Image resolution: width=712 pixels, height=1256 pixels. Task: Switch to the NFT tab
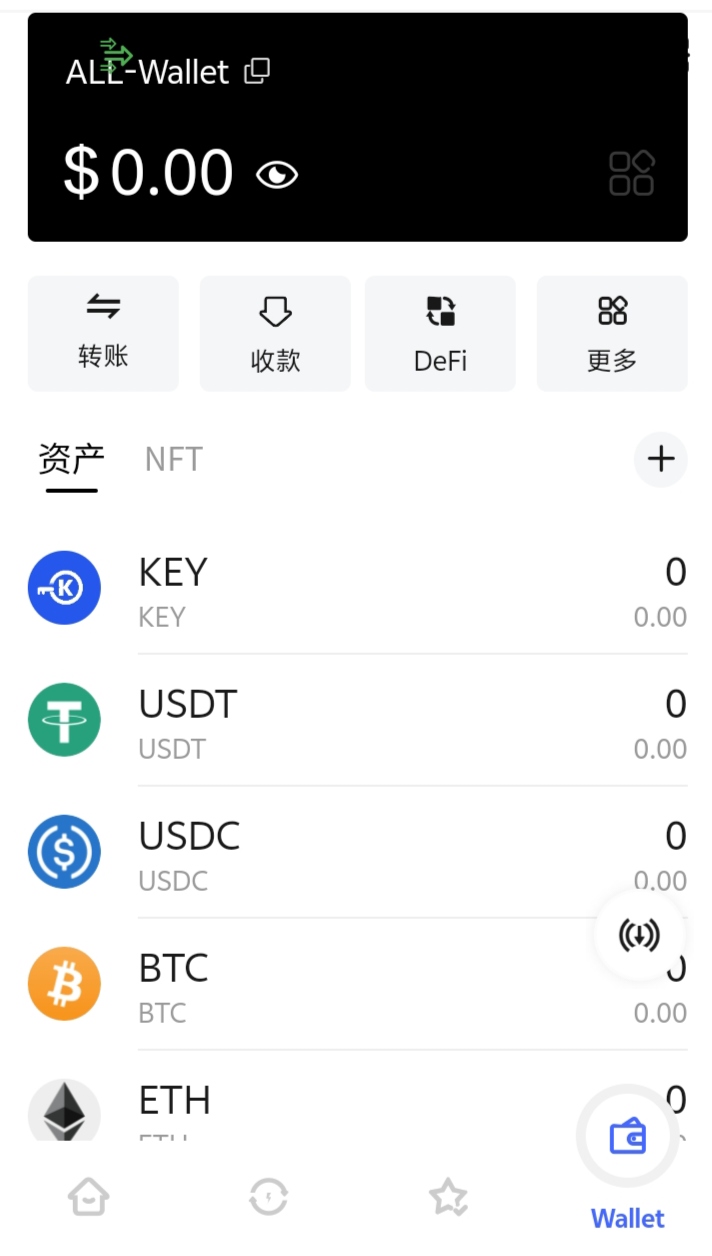click(x=174, y=459)
